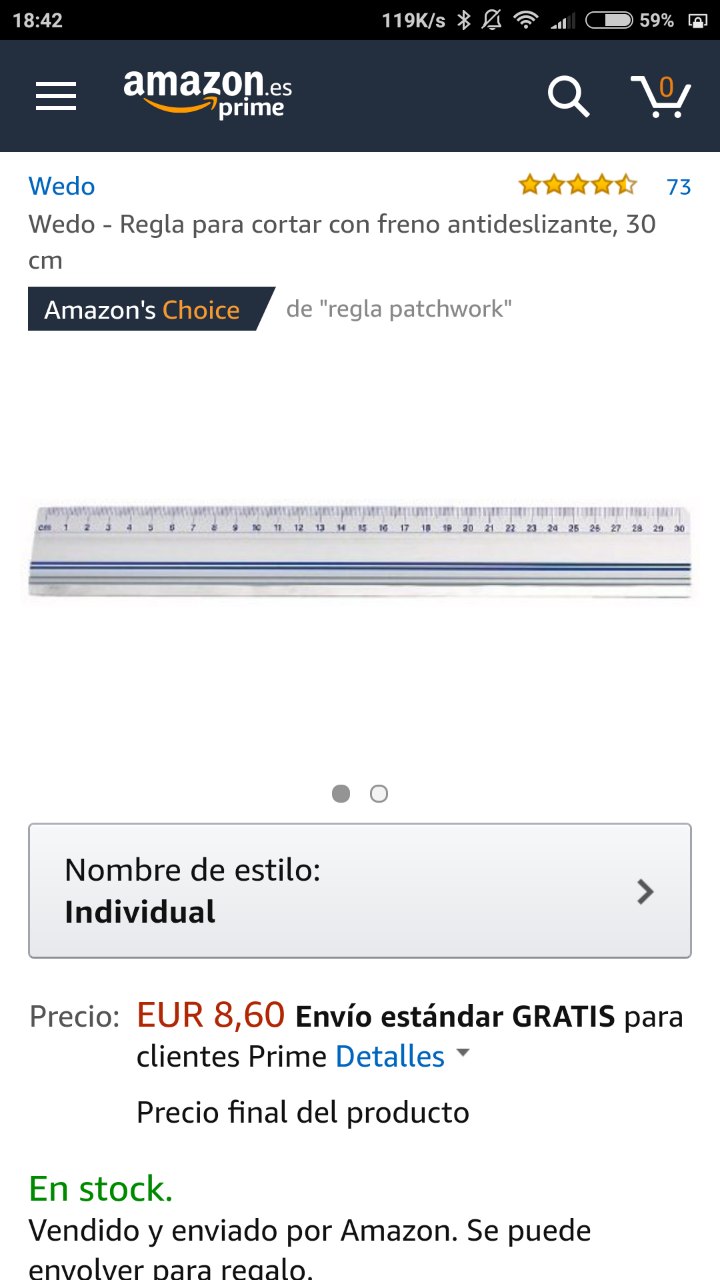Open the shopping cart
This screenshot has height=1280, width=720.
coord(661,96)
